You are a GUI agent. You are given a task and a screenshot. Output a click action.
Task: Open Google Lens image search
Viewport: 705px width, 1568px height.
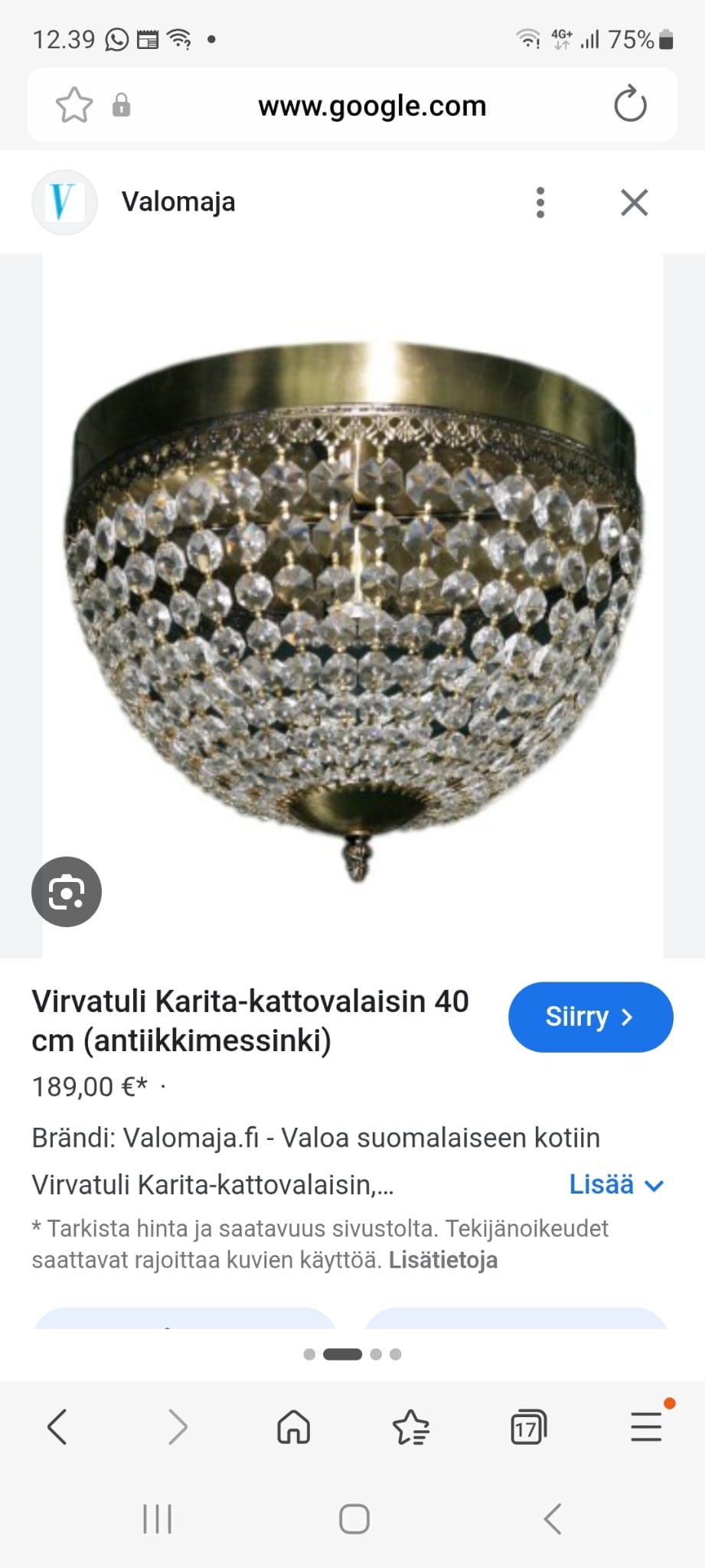(x=66, y=891)
